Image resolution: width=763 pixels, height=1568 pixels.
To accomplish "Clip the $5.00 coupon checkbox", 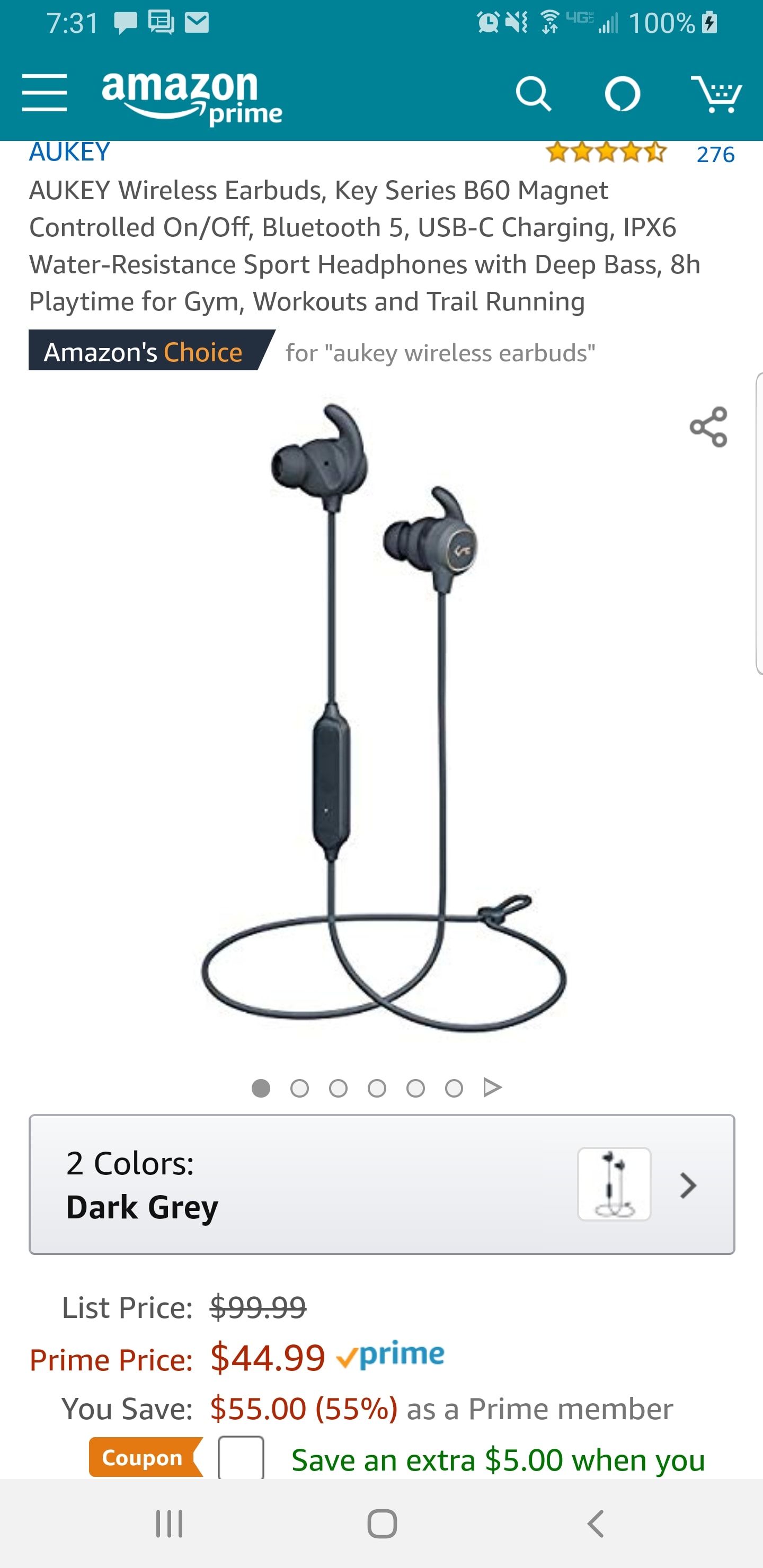I will 241,1458.
